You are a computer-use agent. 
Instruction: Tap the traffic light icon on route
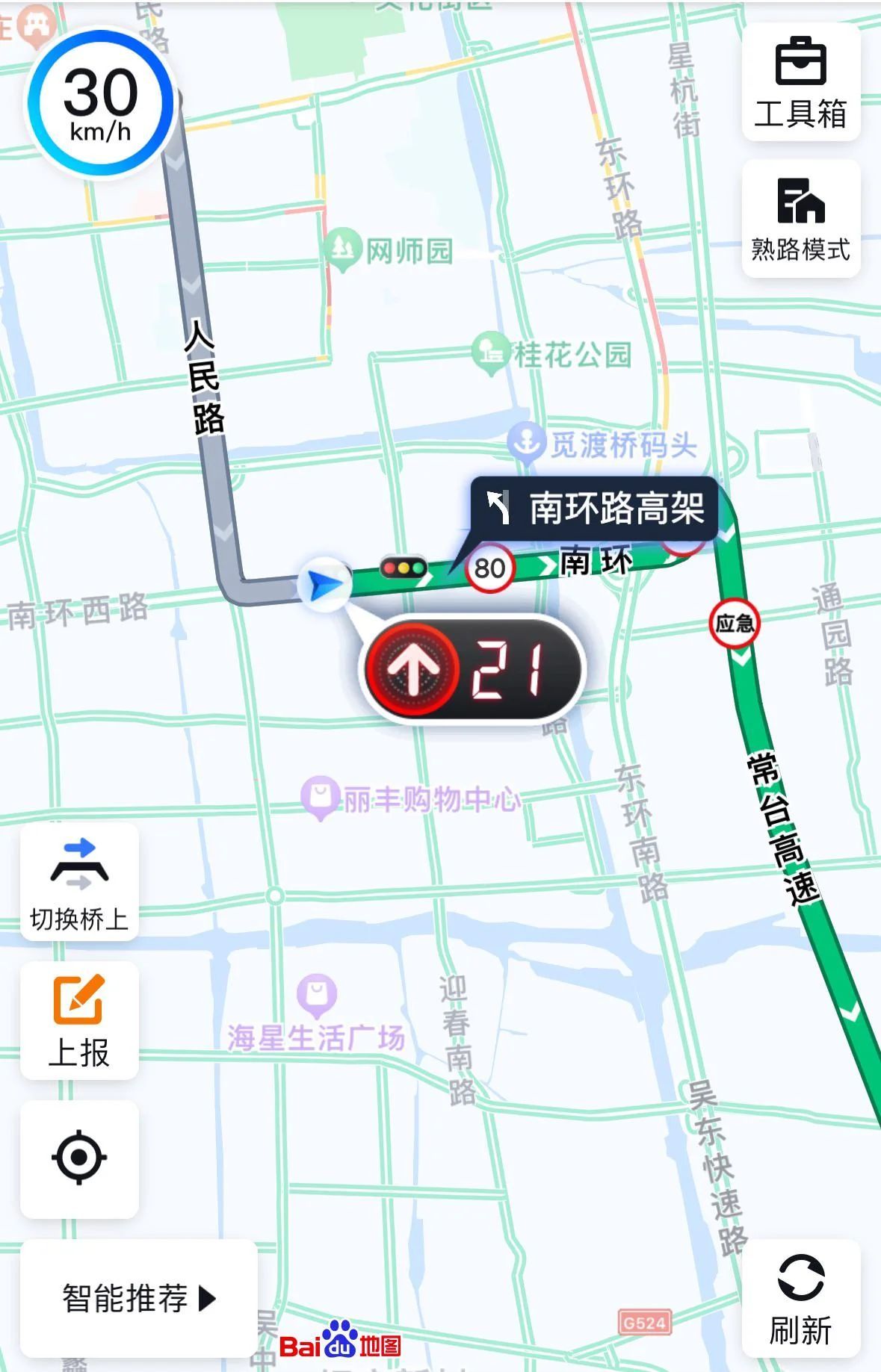click(x=404, y=568)
